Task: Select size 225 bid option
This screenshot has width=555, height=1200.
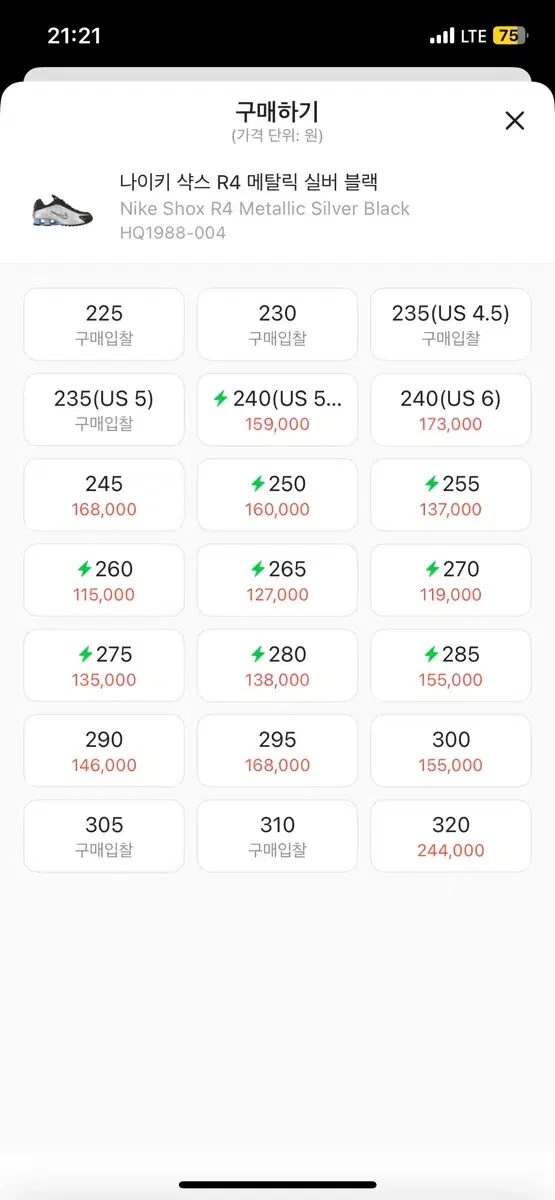Action: point(104,324)
